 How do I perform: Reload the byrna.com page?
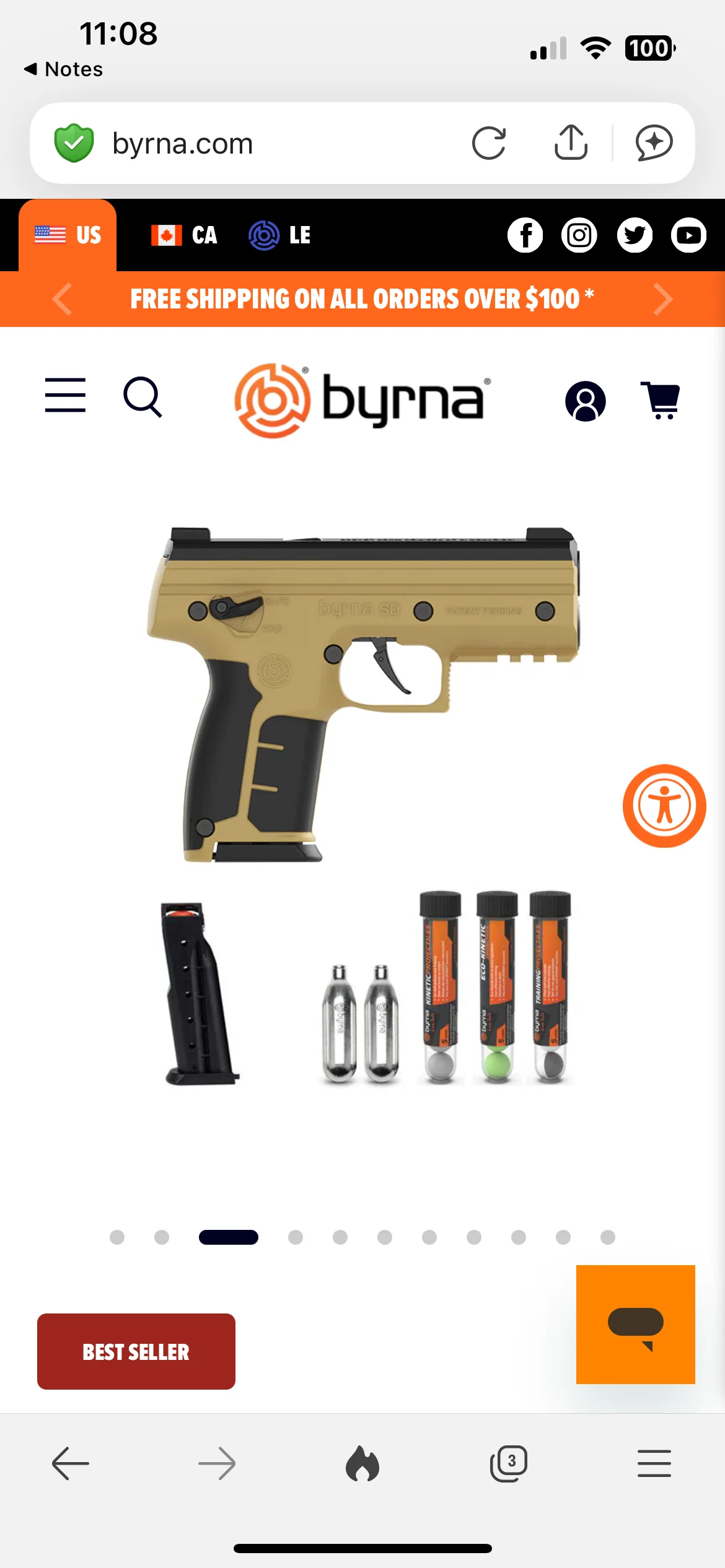pos(489,143)
